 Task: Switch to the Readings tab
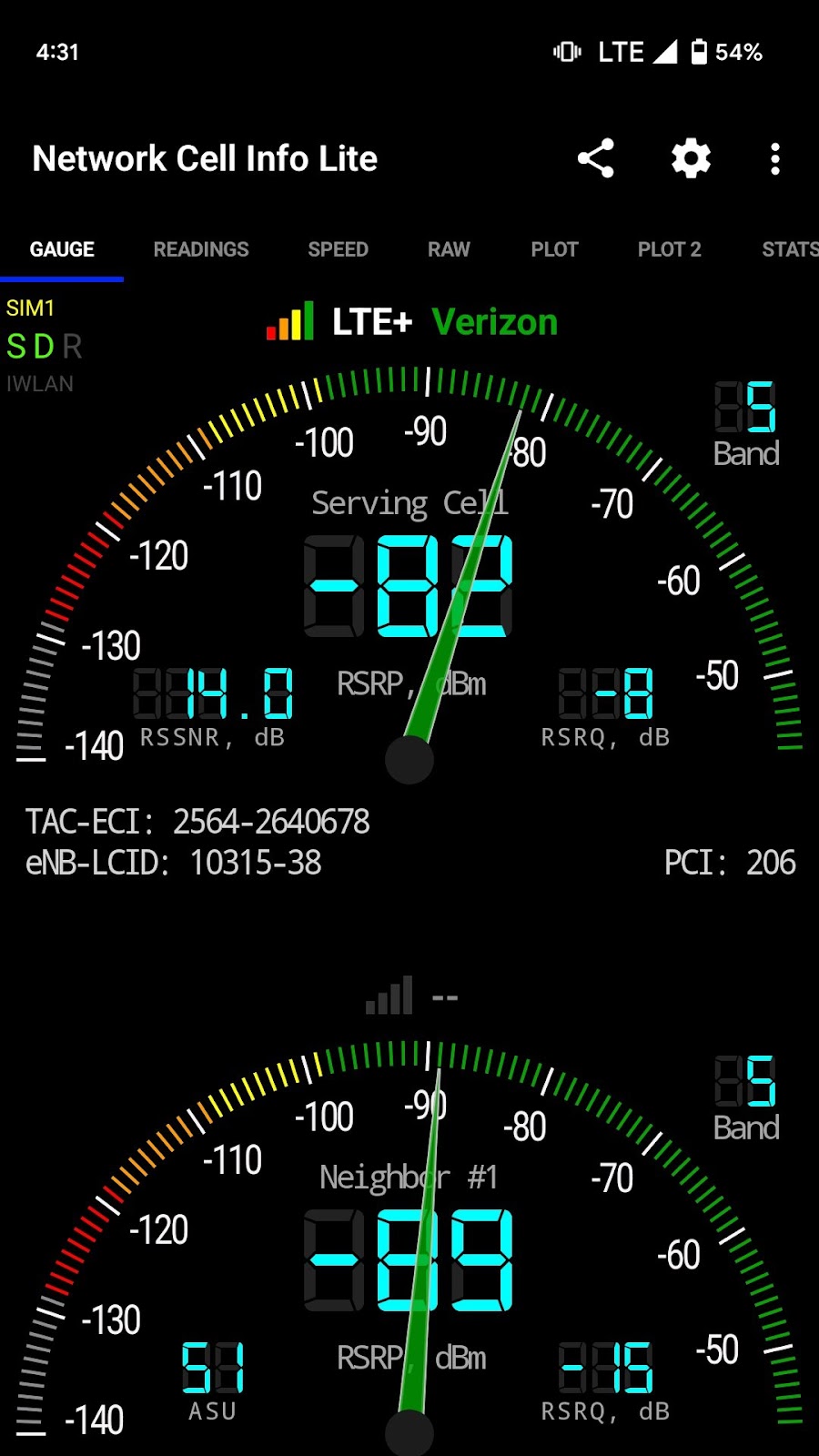coord(201,249)
